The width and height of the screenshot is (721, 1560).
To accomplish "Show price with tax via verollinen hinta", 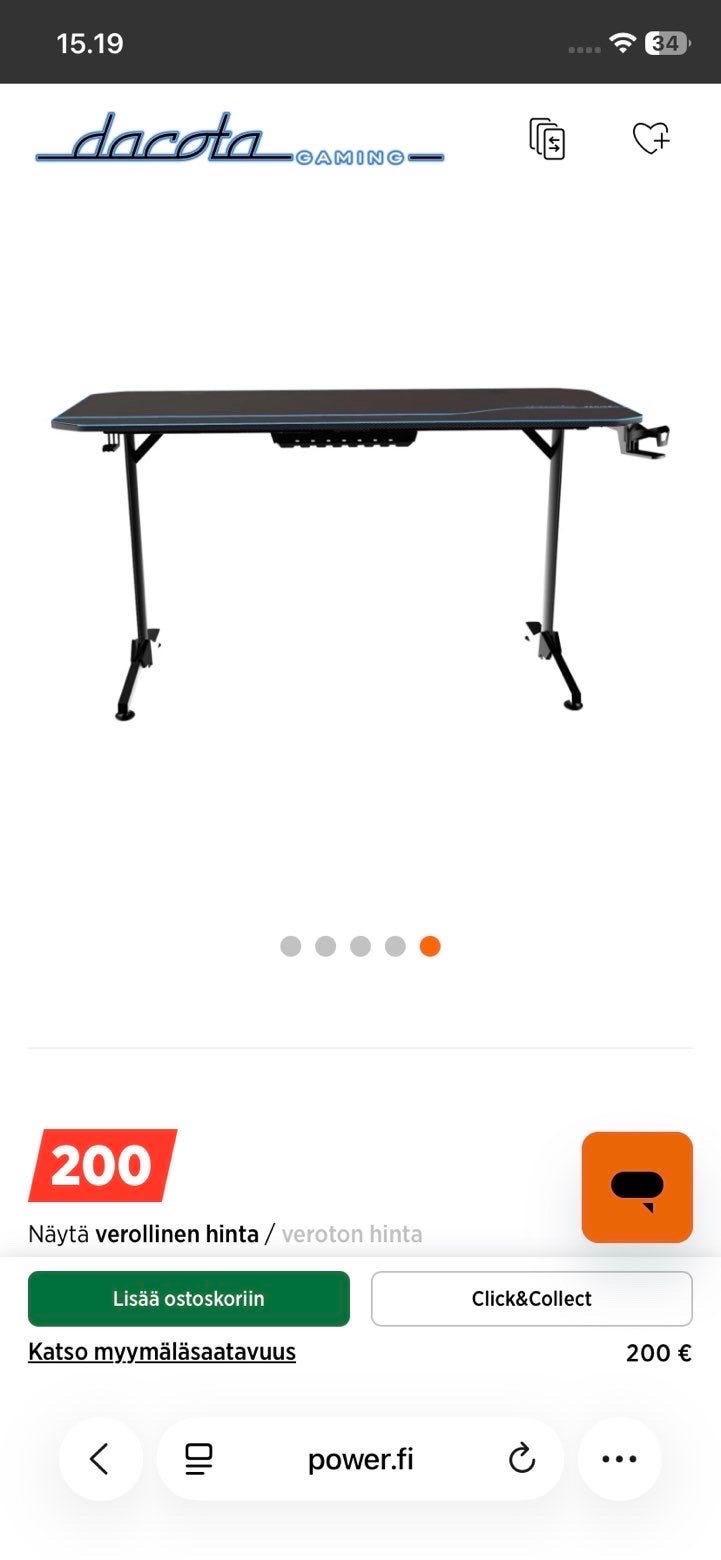I will 176,1234.
